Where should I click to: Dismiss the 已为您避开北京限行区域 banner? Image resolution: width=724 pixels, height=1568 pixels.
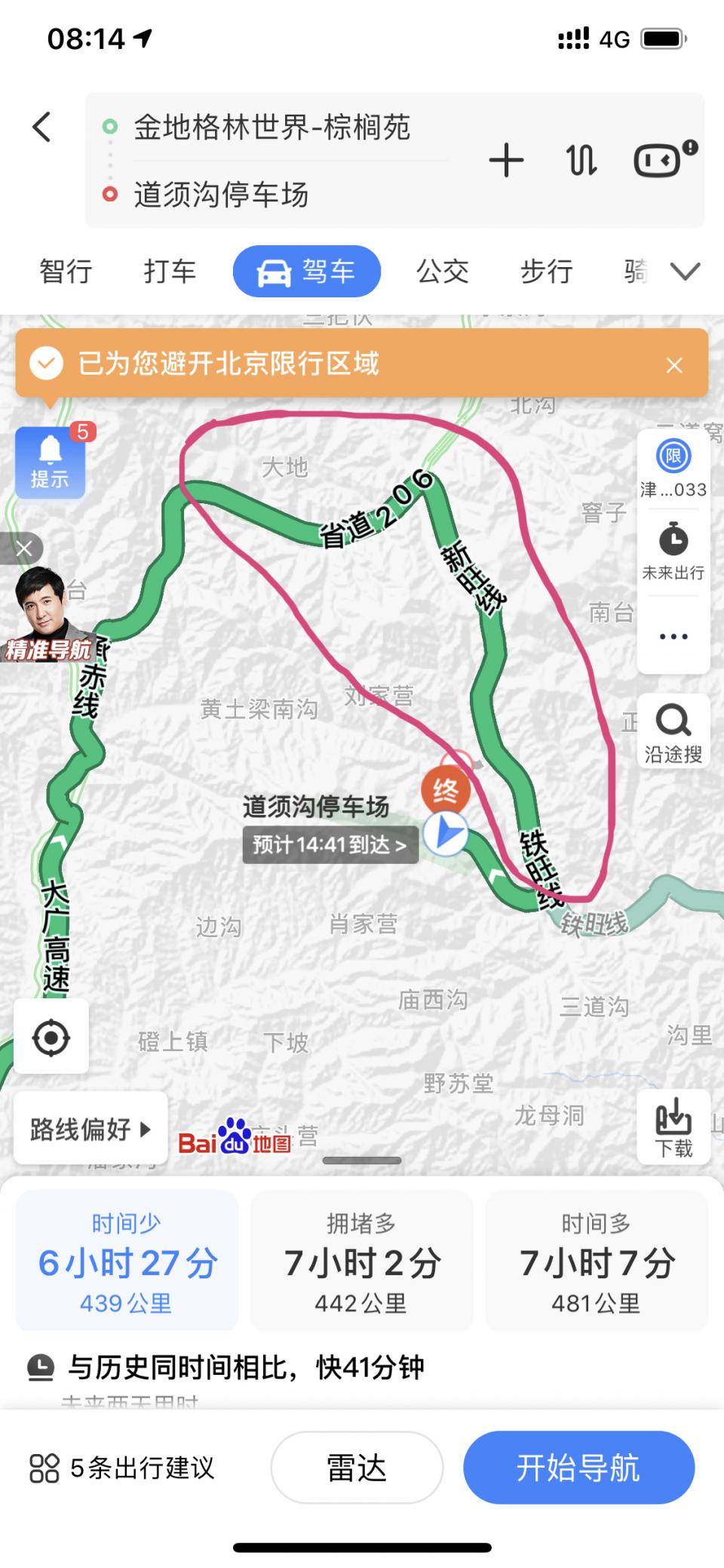pos(674,365)
